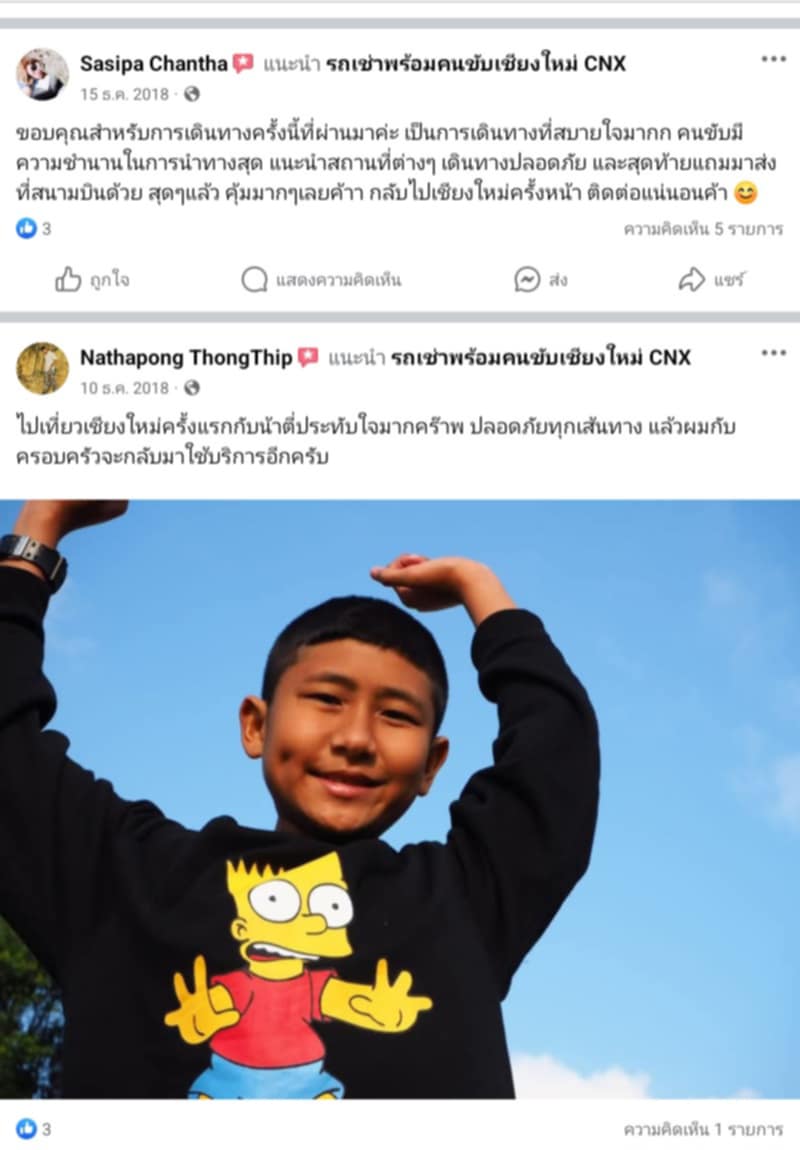Share Sasipa Chantha's post
This screenshot has height=1150, width=800.
click(712, 280)
